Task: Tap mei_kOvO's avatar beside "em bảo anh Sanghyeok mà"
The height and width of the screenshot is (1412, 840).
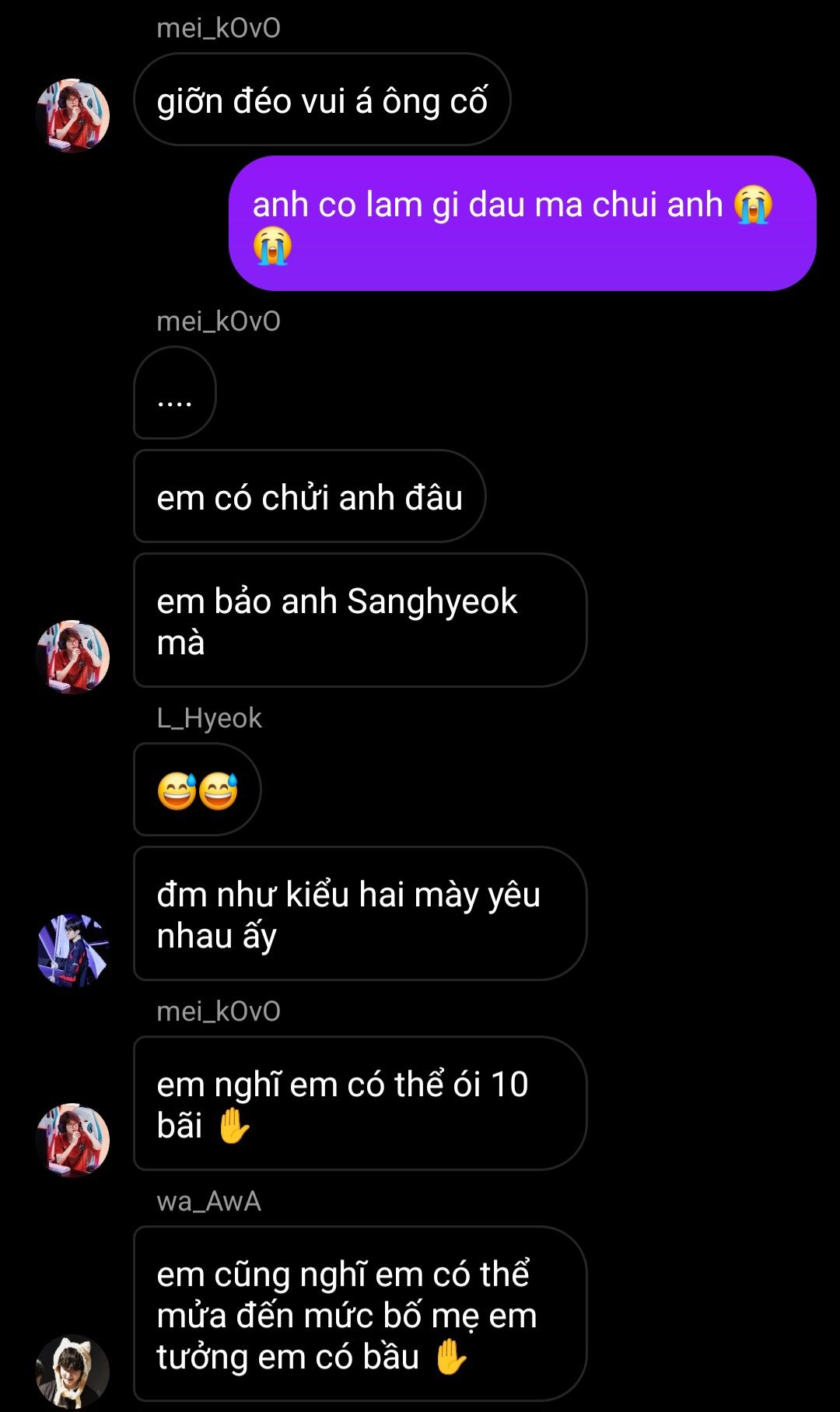Action: (72, 657)
